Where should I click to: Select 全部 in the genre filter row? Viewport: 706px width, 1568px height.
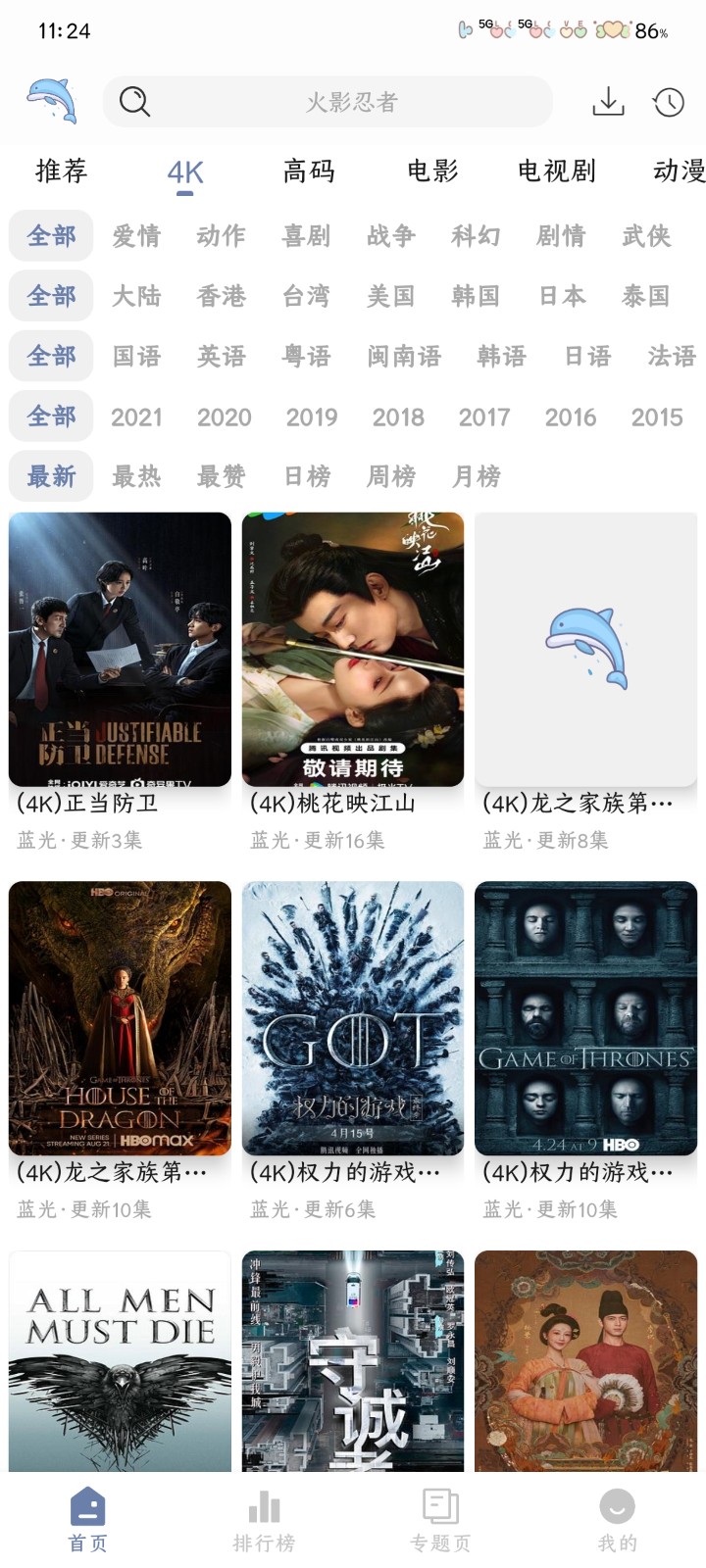[x=50, y=235]
